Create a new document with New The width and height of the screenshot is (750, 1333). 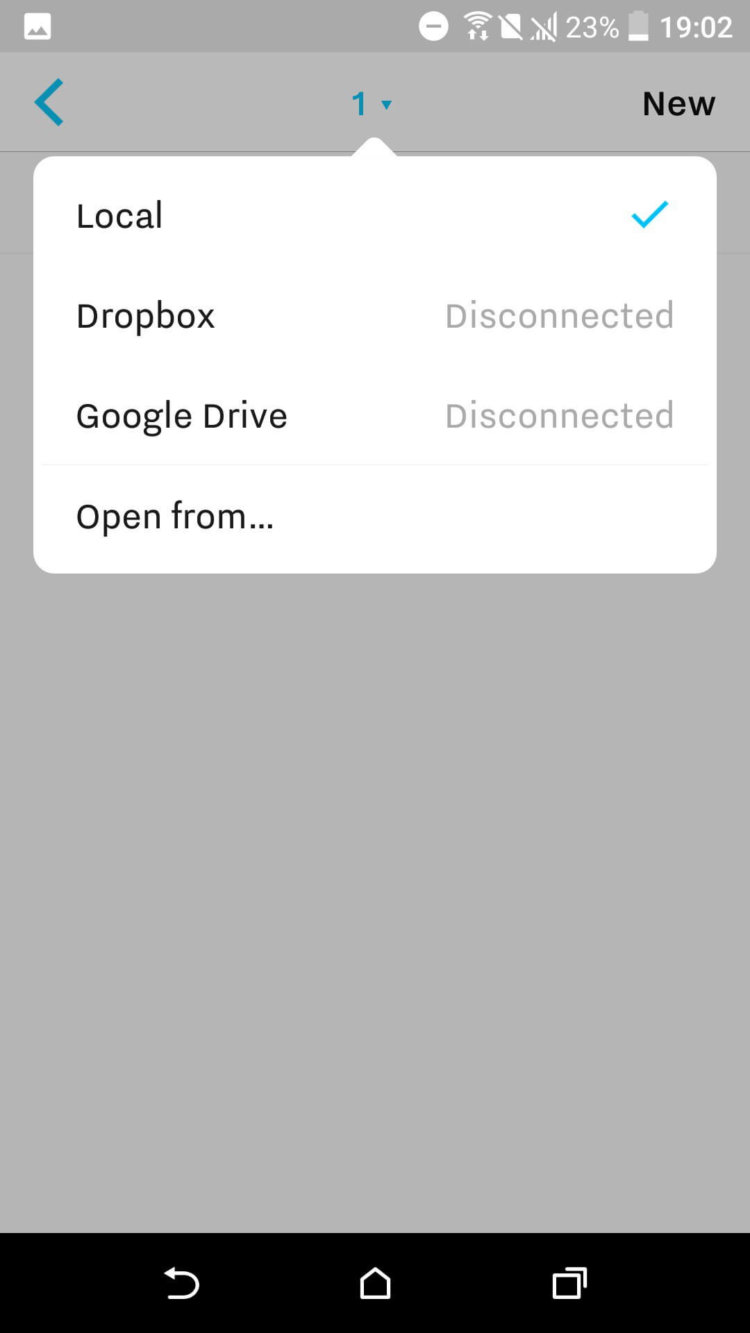pos(678,103)
